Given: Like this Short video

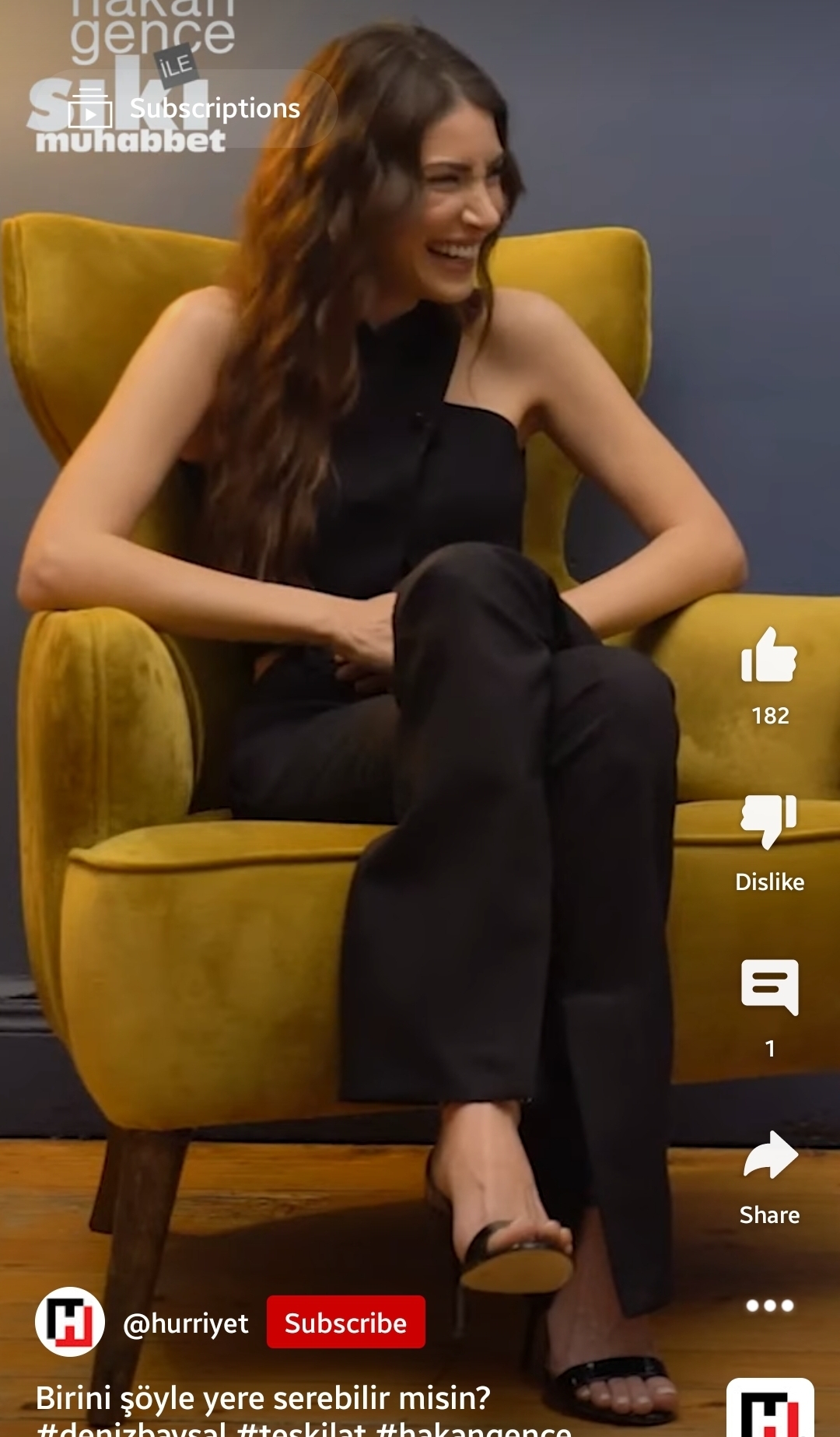Looking at the screenshot, I should 769,657.
